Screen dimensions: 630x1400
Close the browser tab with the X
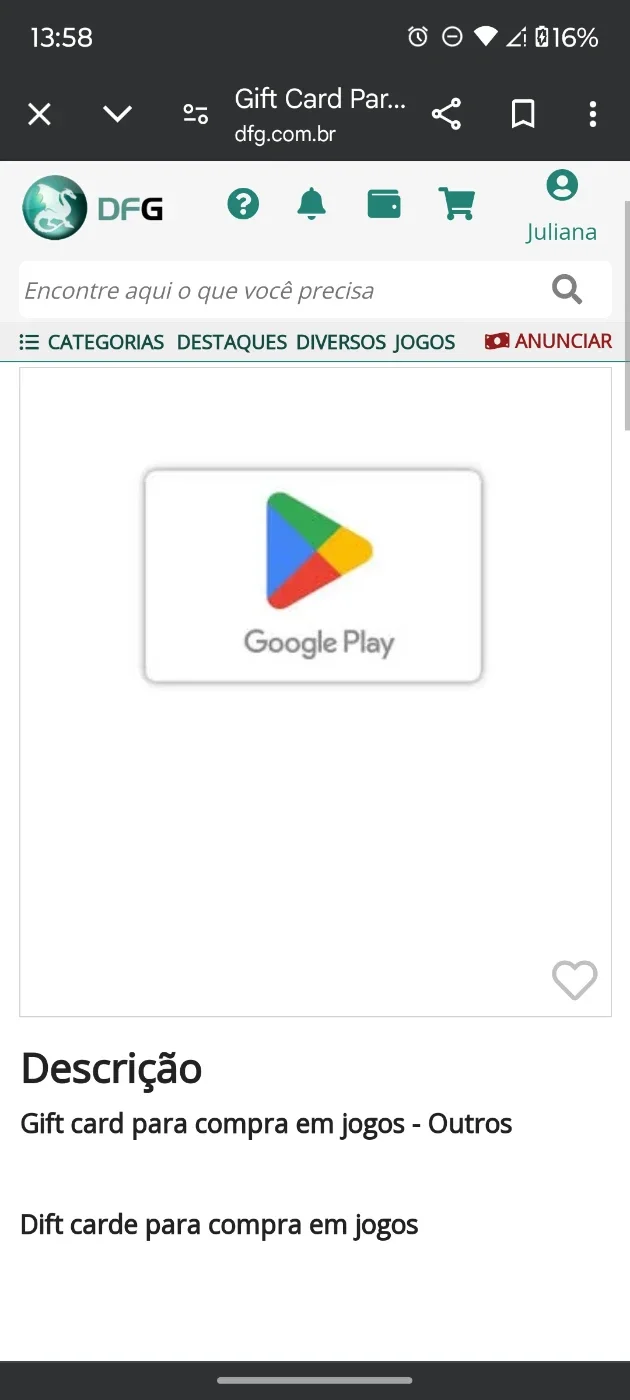(x=39, y=114)
